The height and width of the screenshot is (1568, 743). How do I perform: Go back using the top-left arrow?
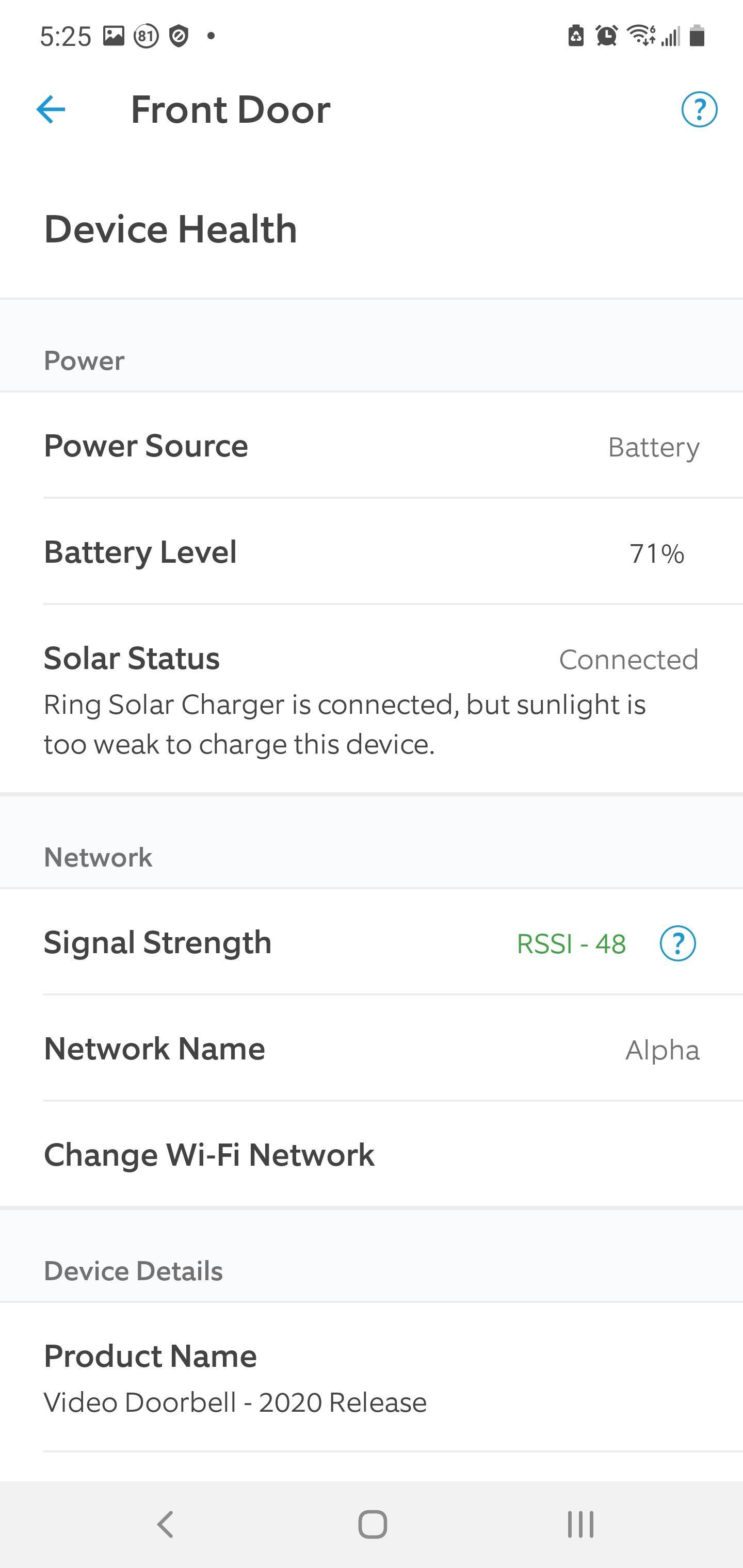point(51,109)
